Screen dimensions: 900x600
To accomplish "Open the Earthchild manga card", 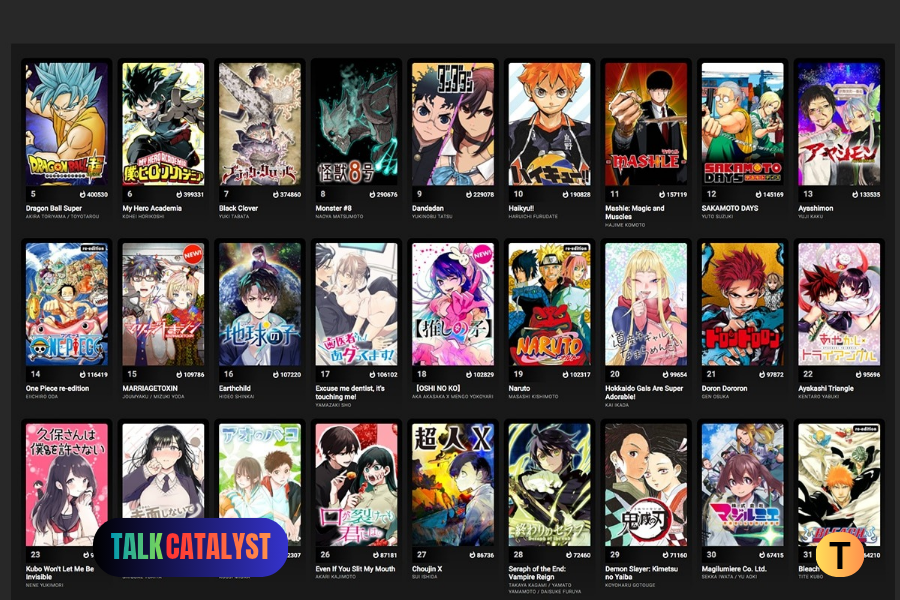I will [x=260, y=304].
